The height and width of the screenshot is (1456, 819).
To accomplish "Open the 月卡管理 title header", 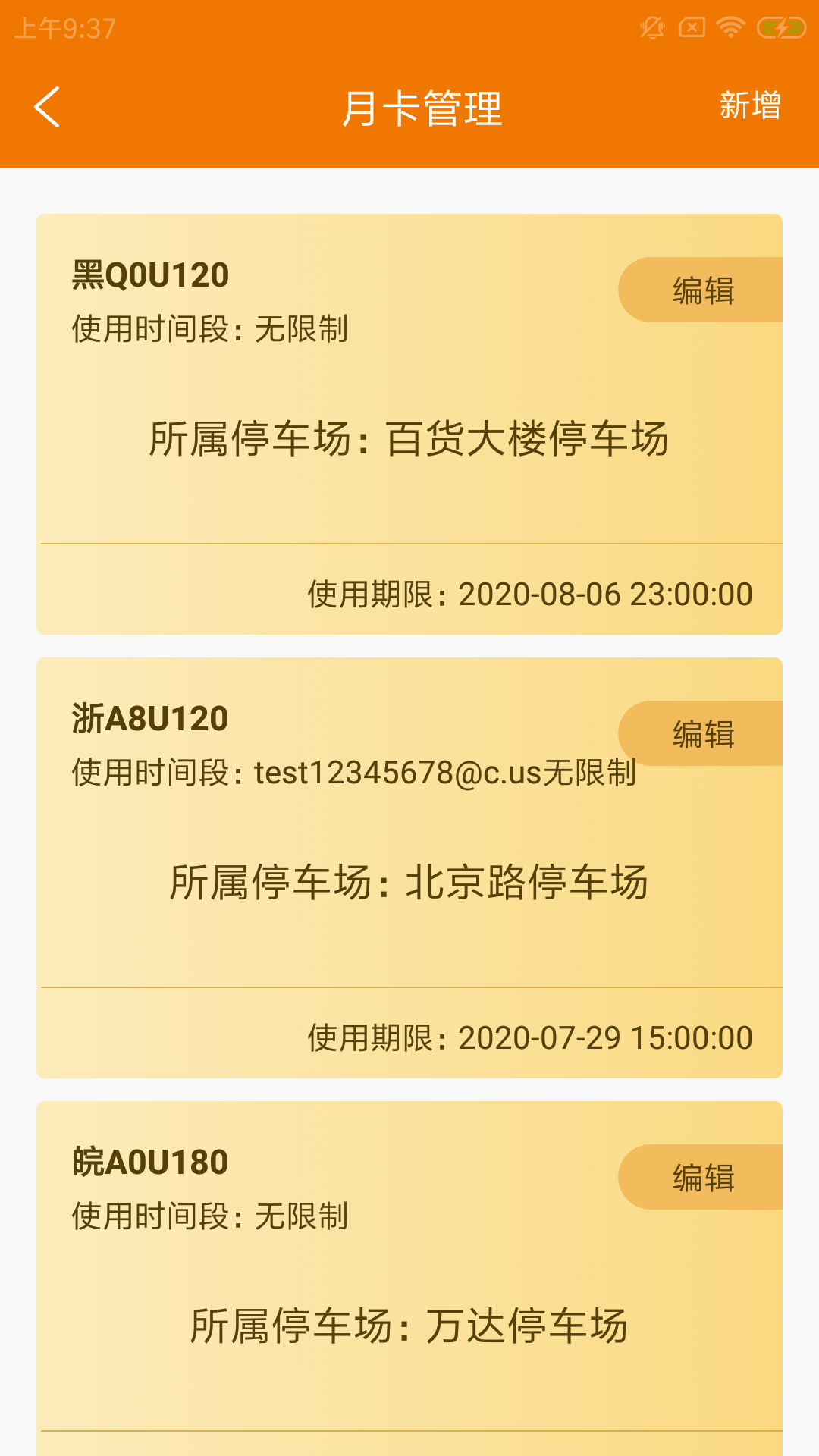I will pyautogui.click(x=423, y=106).
